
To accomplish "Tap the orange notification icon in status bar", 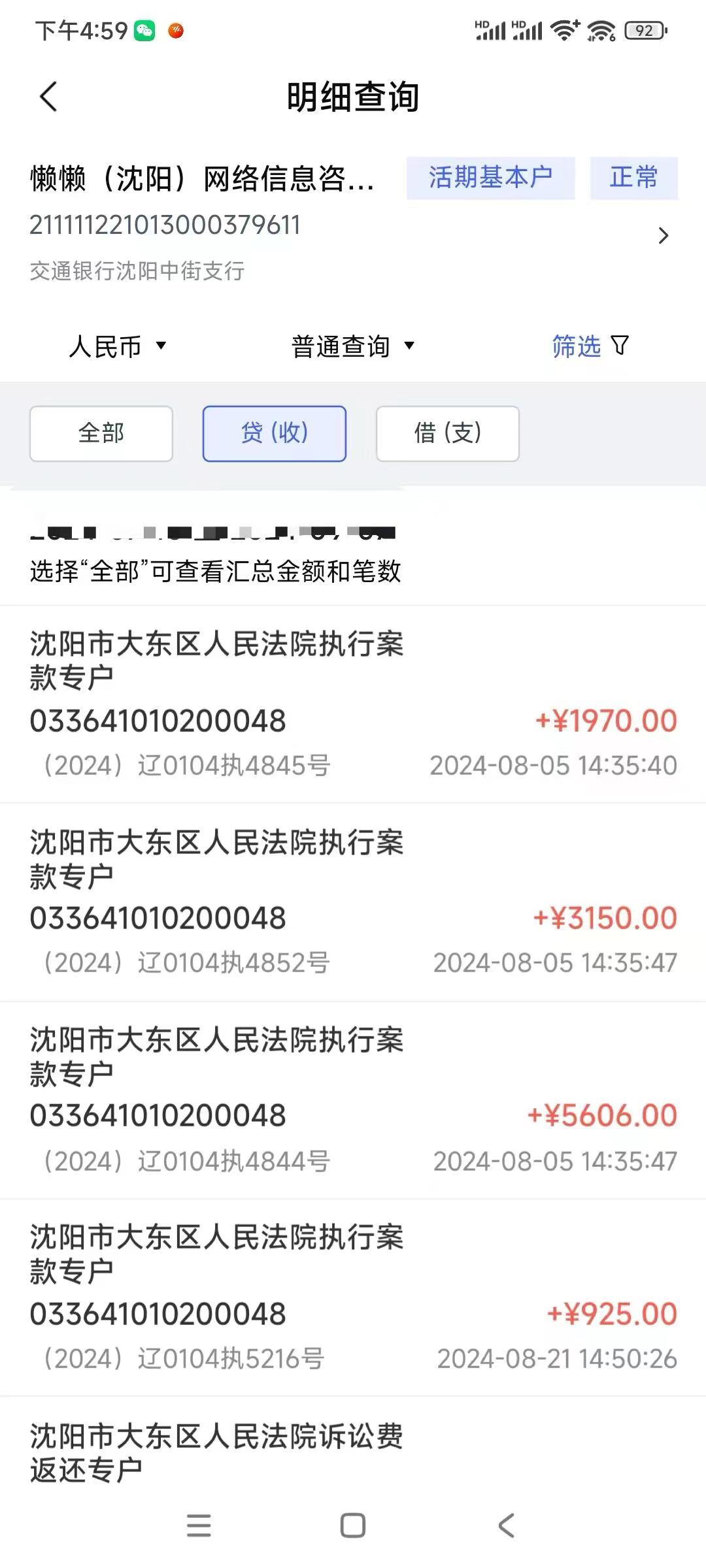I will pos(174,29).
